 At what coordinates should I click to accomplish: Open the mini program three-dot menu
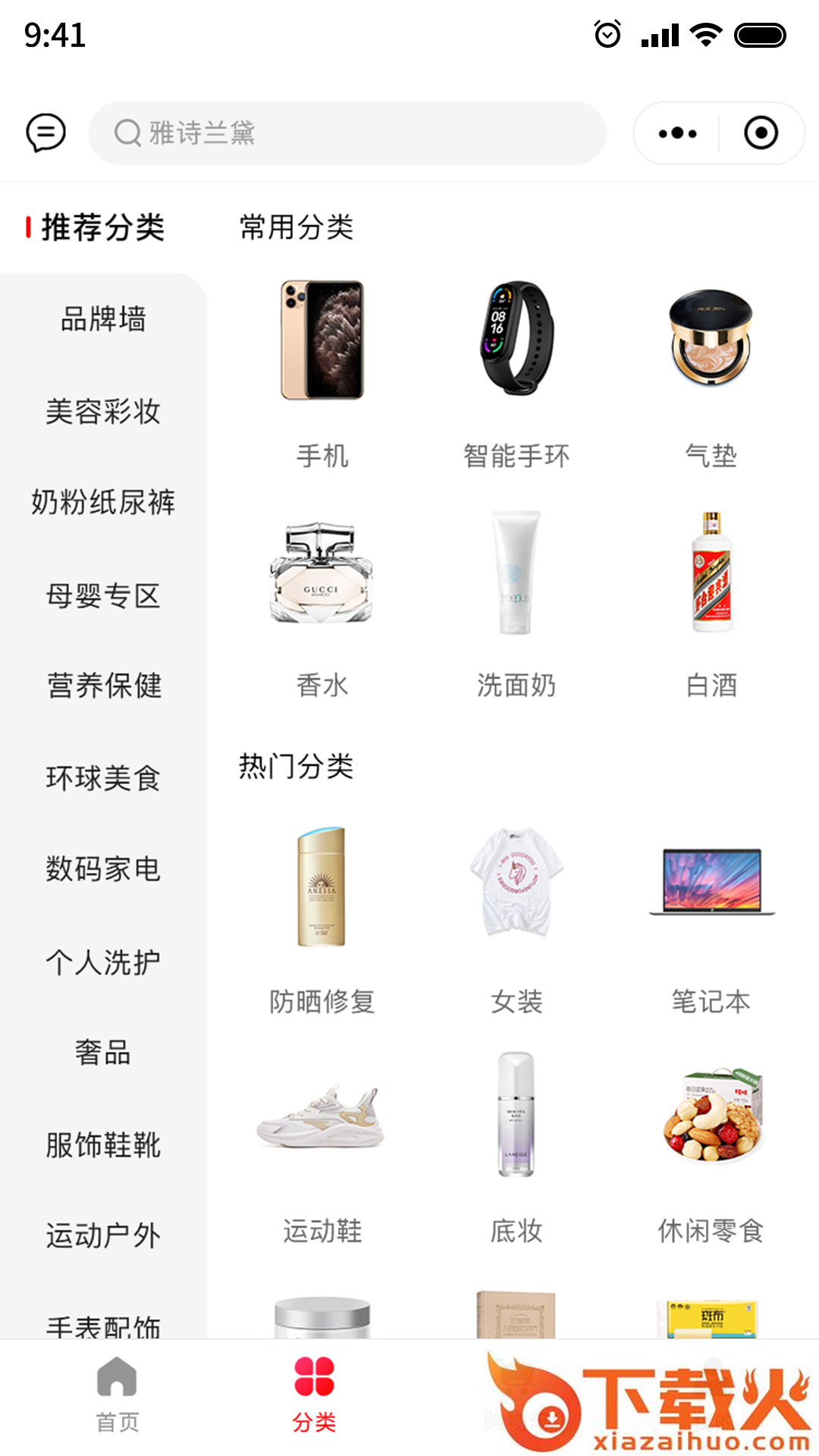(677, 133)
